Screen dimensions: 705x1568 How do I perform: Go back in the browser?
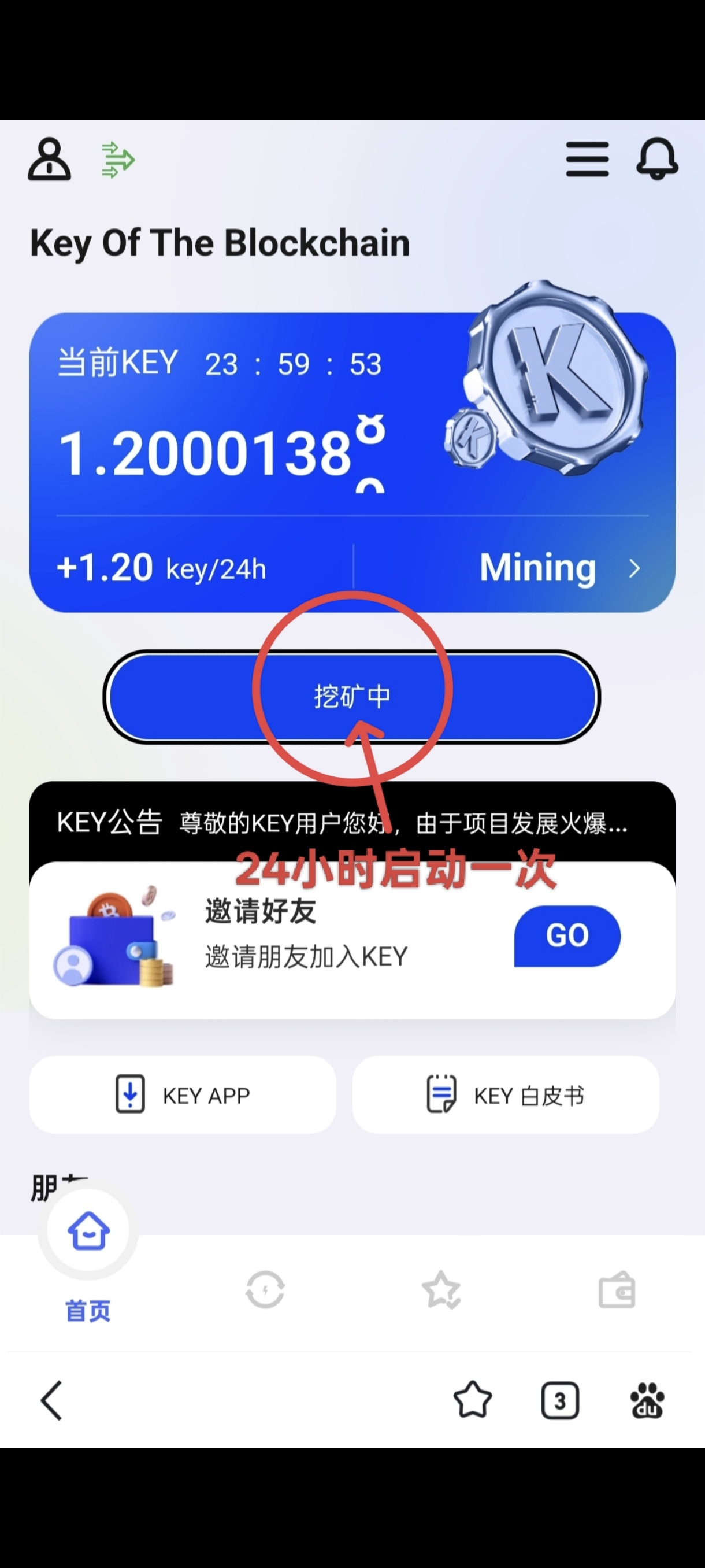pyautogui.click(x=53, y=1400)
